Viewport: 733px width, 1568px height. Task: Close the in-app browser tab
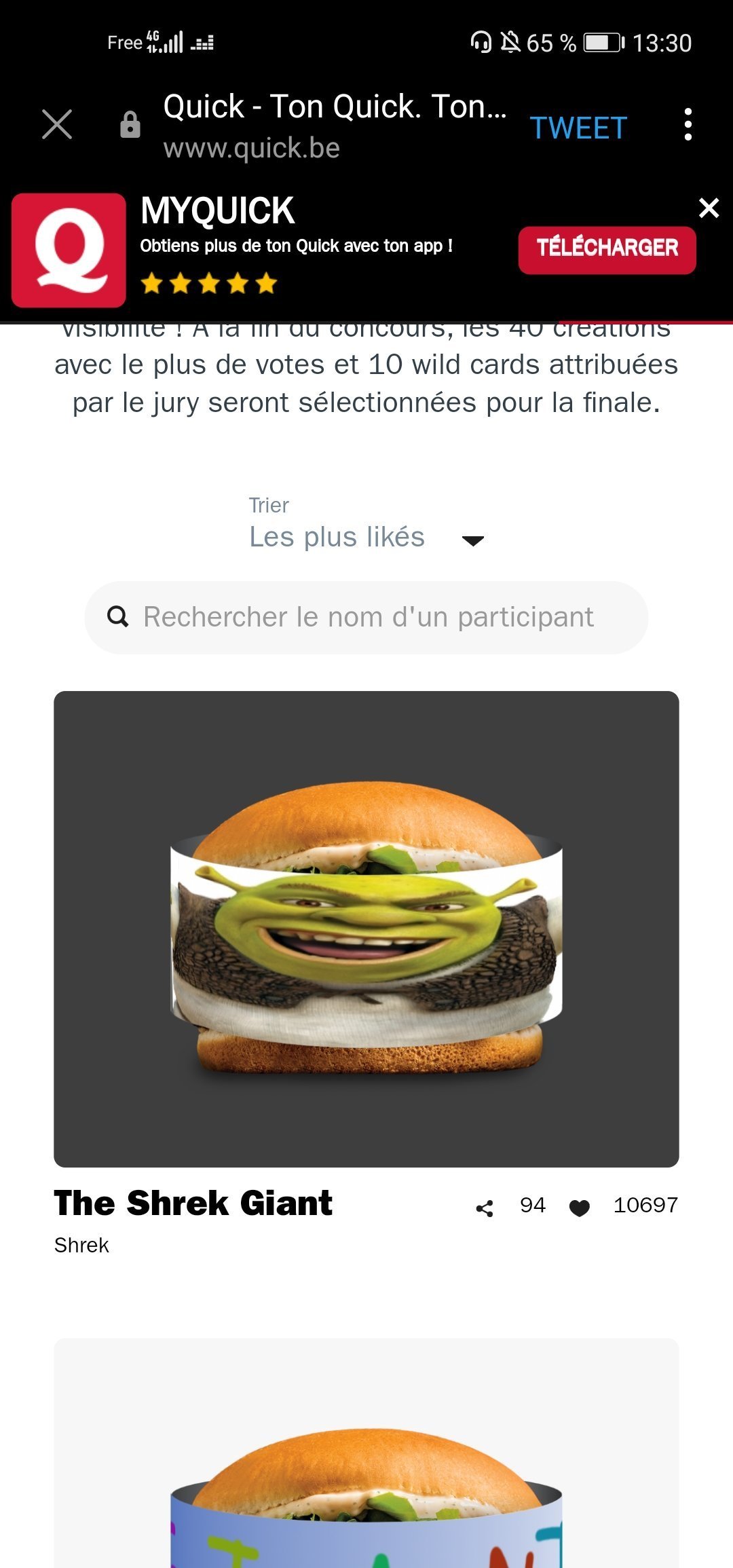pos(57,125)
